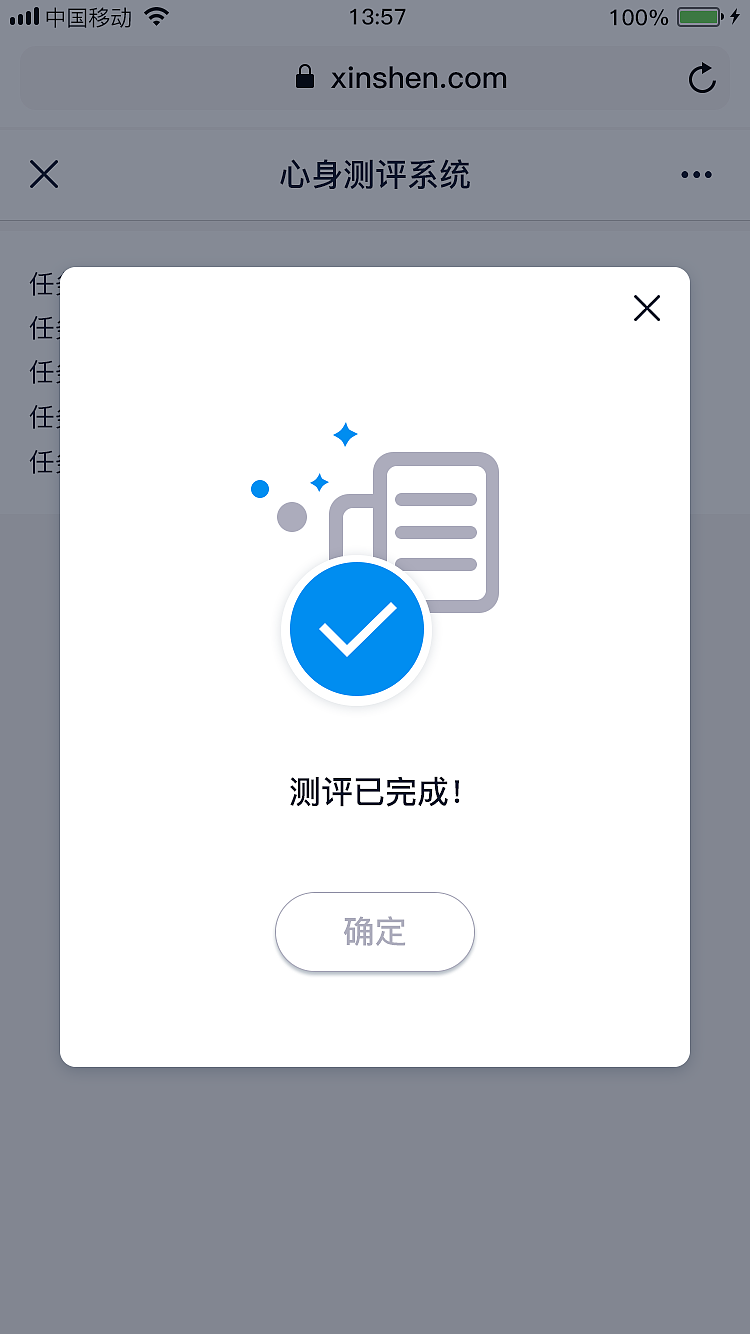Screen dimensions: 750x1334
Task: Tap the blue sparkle decoration near the document
Action: tap(346, 434)
